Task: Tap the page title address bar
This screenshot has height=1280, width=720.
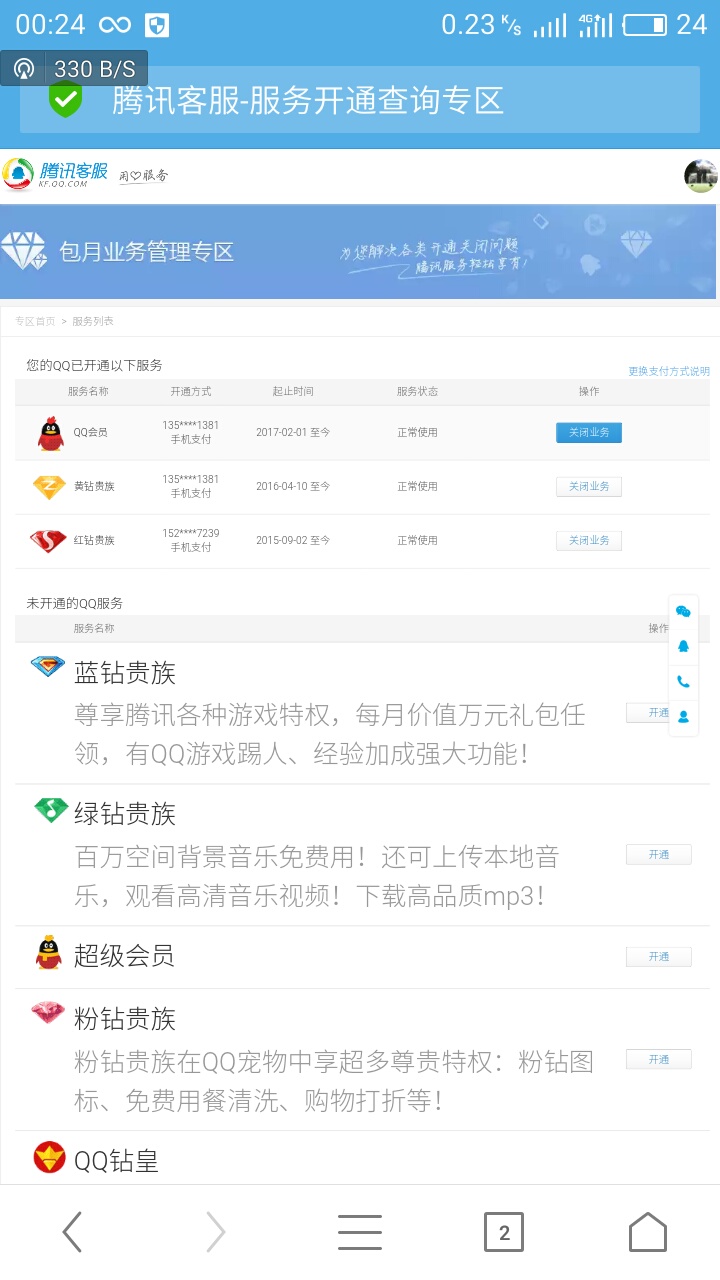Action: point(360,100)
